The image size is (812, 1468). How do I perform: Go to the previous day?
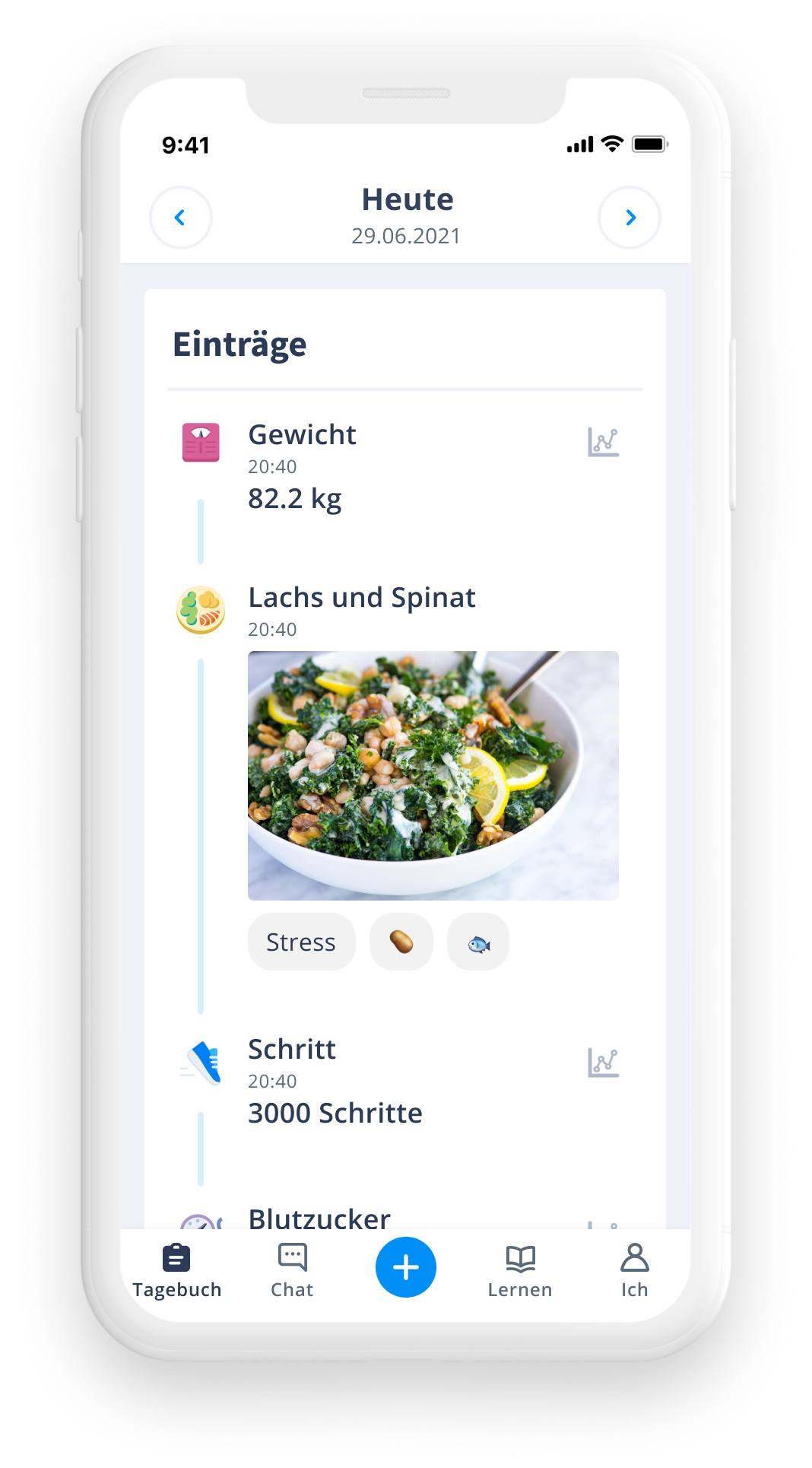coord(181,218)
